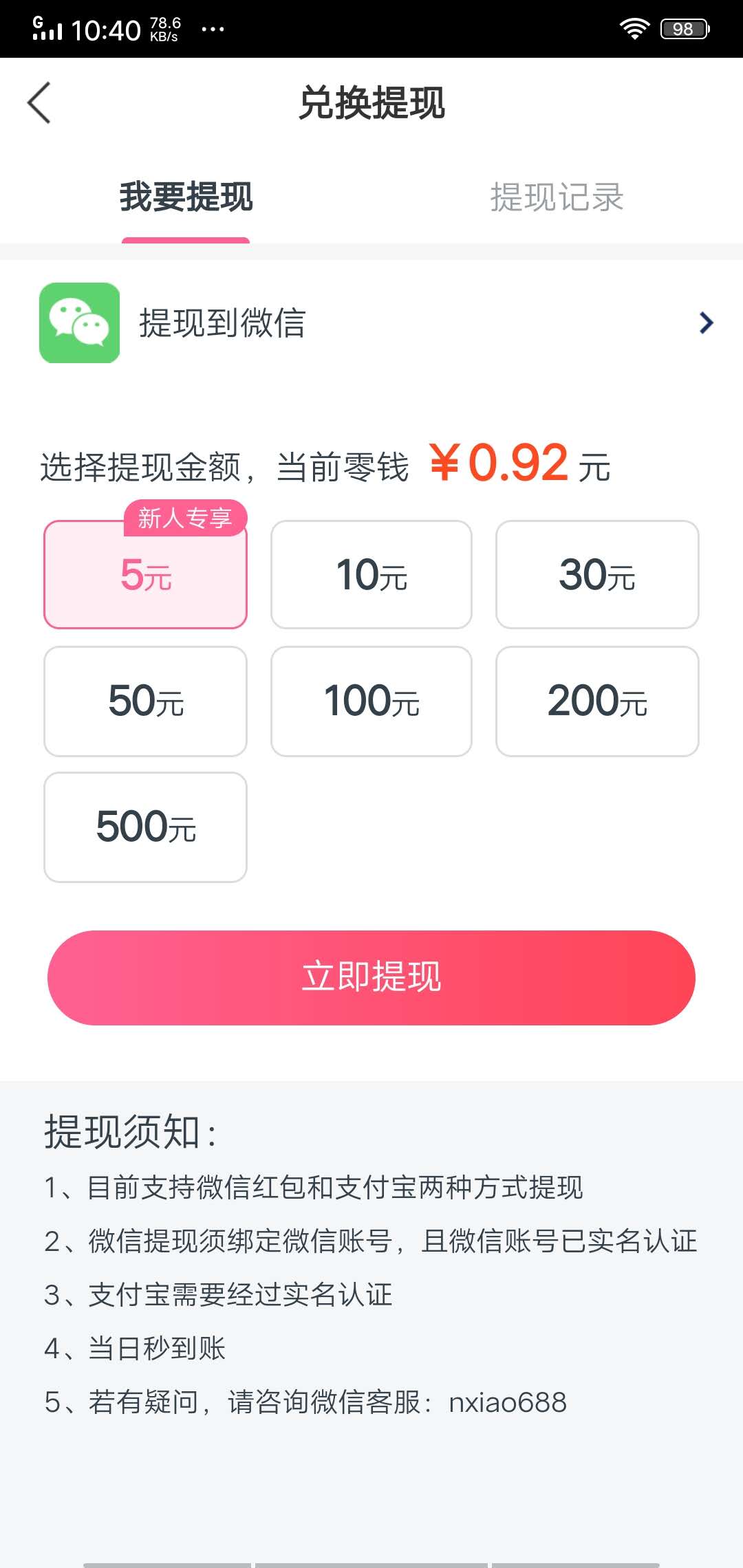Select the 500元 withdrawal amount
The height and width of the screenshot is (1568, 743).
pyautogui.click(x=144, y=825)
